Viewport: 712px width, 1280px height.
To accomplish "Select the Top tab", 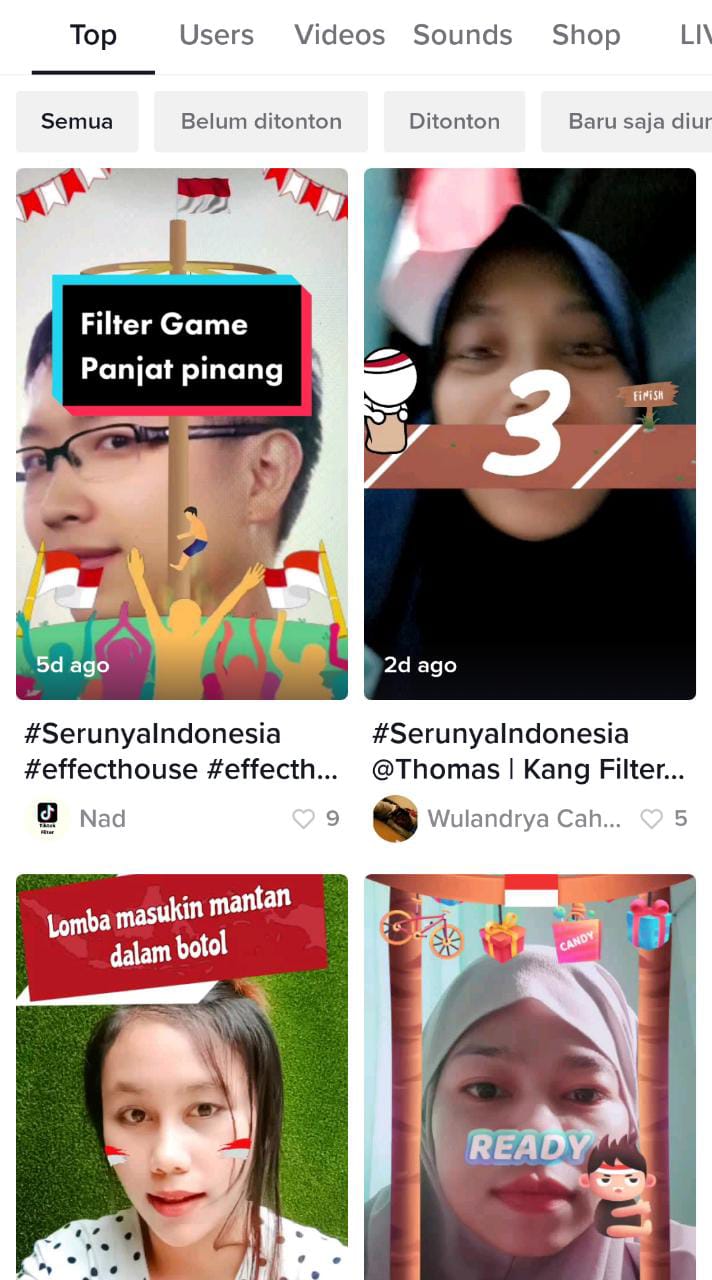I will coord(93,35).
